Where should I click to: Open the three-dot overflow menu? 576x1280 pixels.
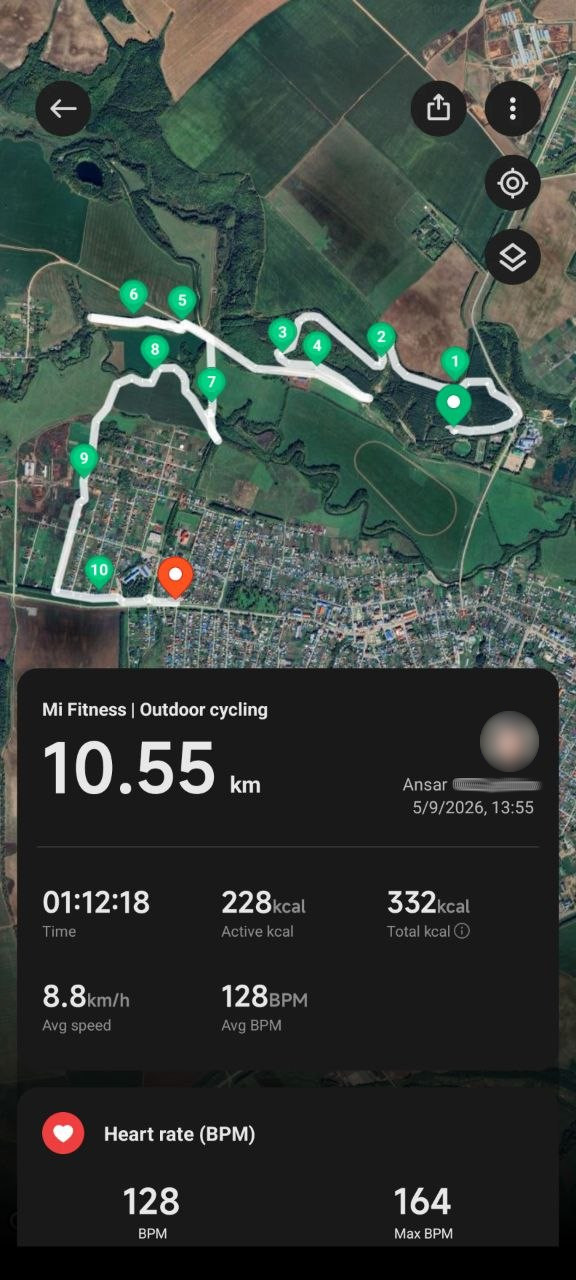513,108
